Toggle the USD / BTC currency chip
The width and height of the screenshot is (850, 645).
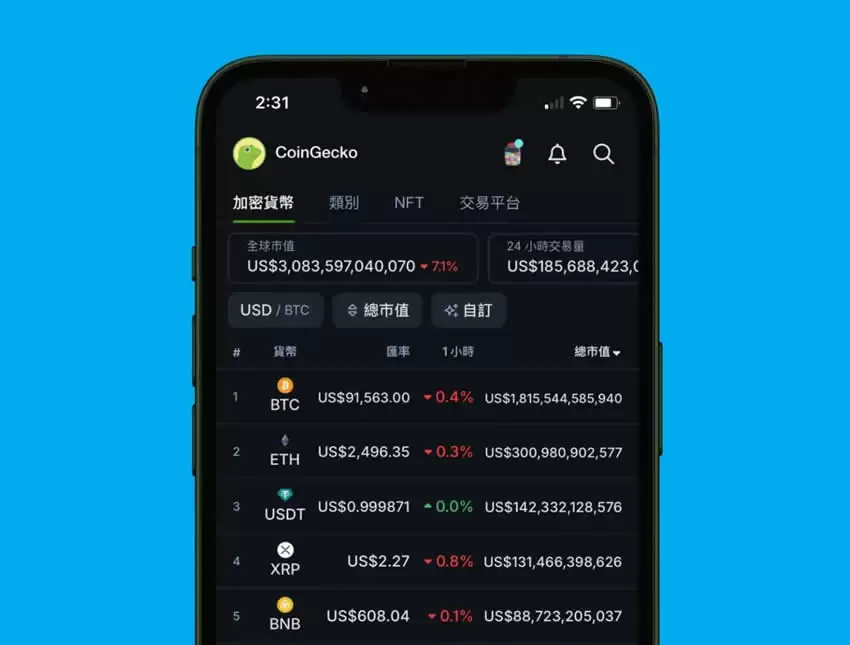click(x=275, y=310)
